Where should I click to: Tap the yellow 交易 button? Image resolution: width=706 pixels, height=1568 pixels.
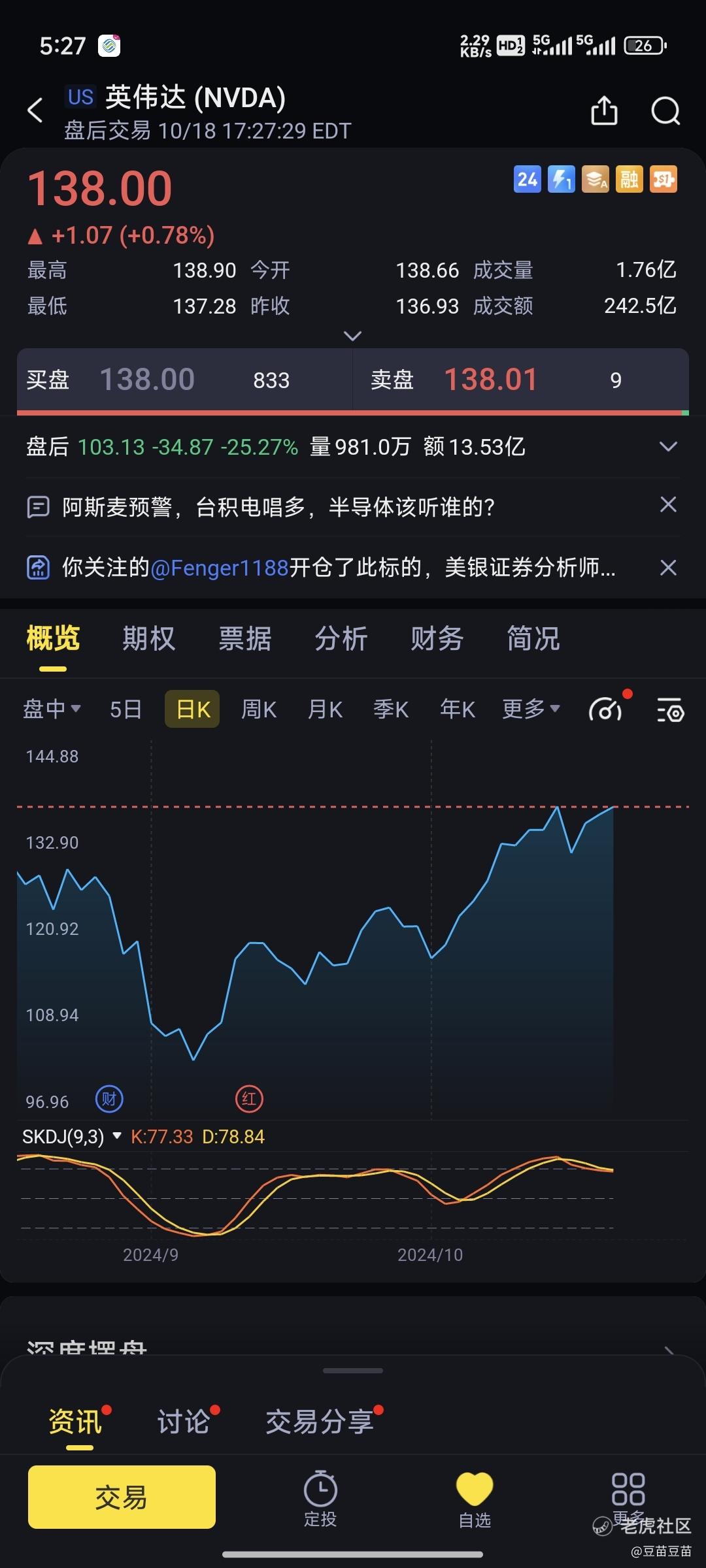click(122, 1497)
